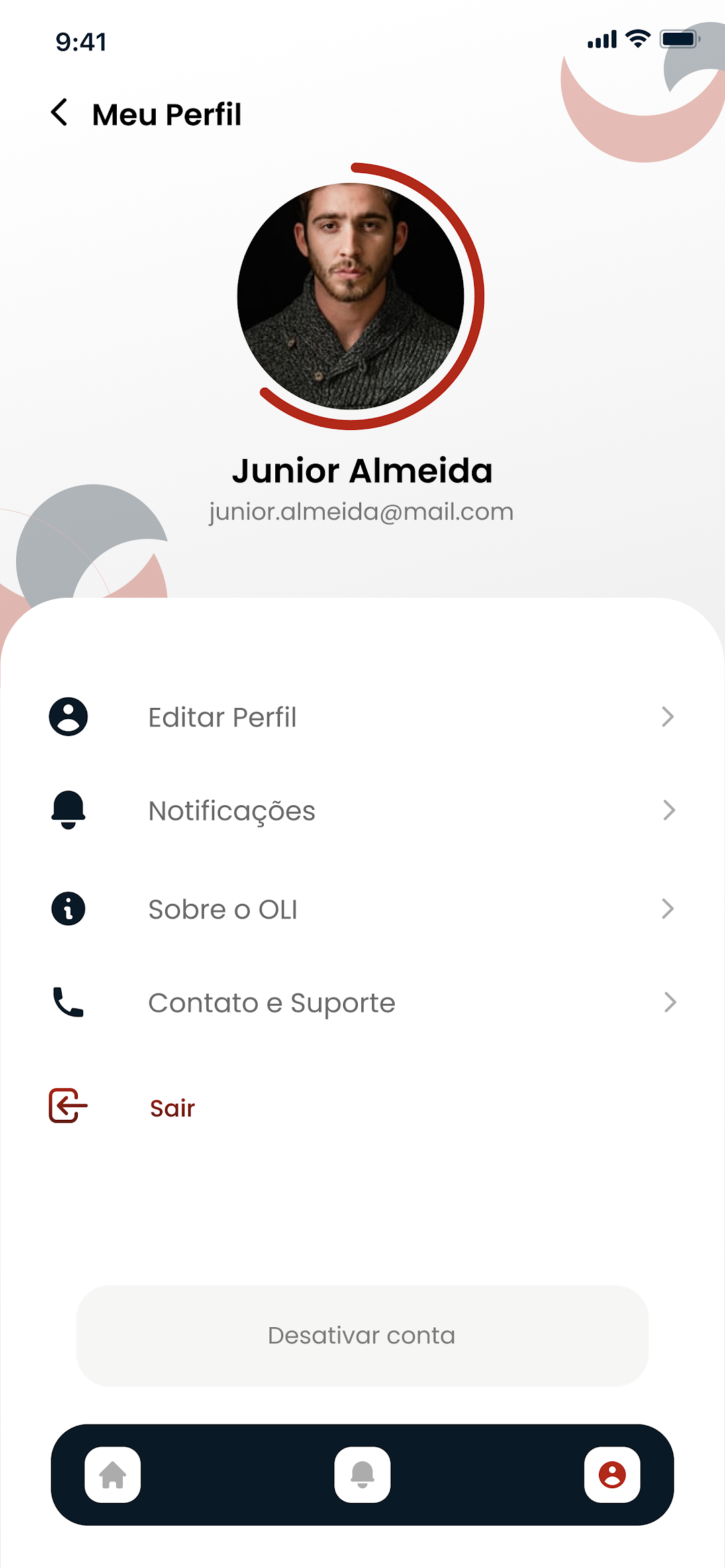Go back from Meu Perfil
Image resolution: width=725 pixels, height=1568 pixels.
[60, 113]
